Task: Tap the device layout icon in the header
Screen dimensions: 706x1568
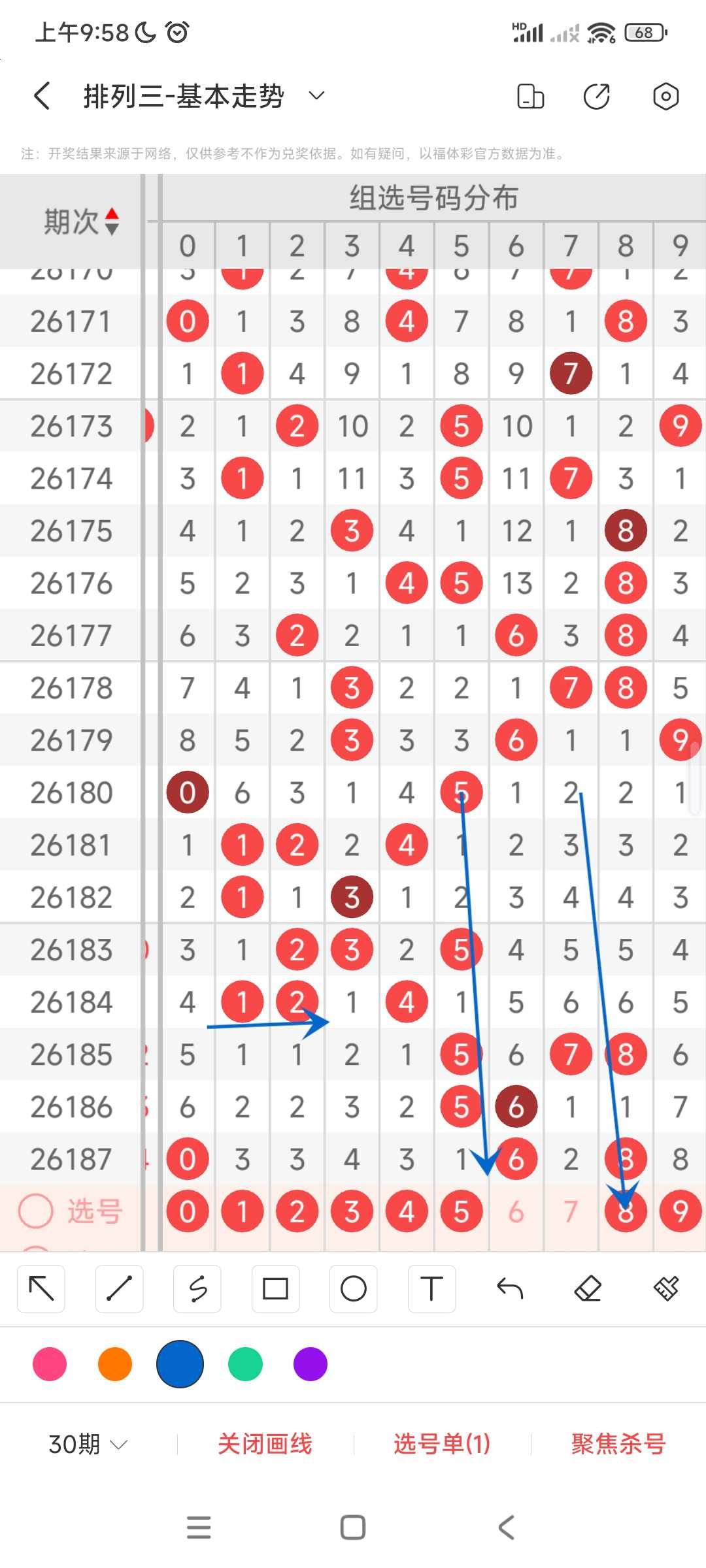Action: pos(530,96)
